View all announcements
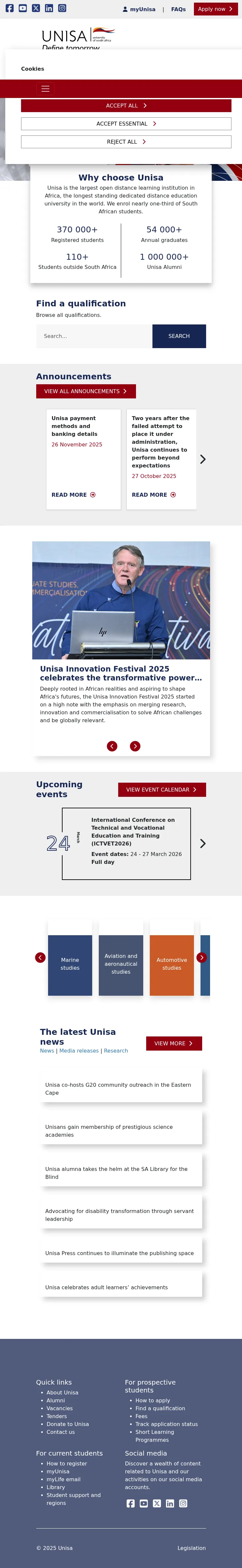 point(85,392)
